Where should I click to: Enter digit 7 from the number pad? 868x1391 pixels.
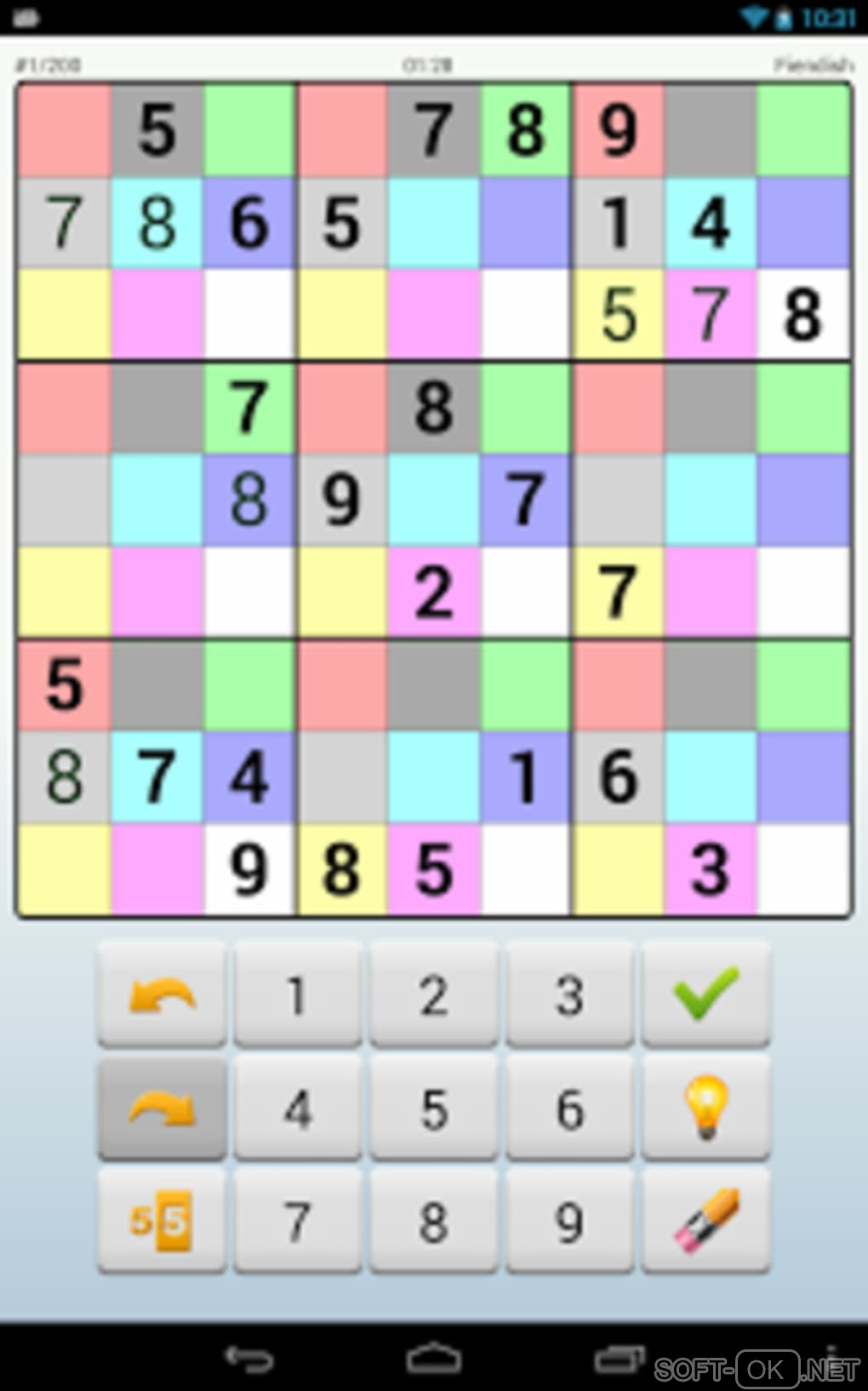pyautogui.click(x=297, y=1221)
